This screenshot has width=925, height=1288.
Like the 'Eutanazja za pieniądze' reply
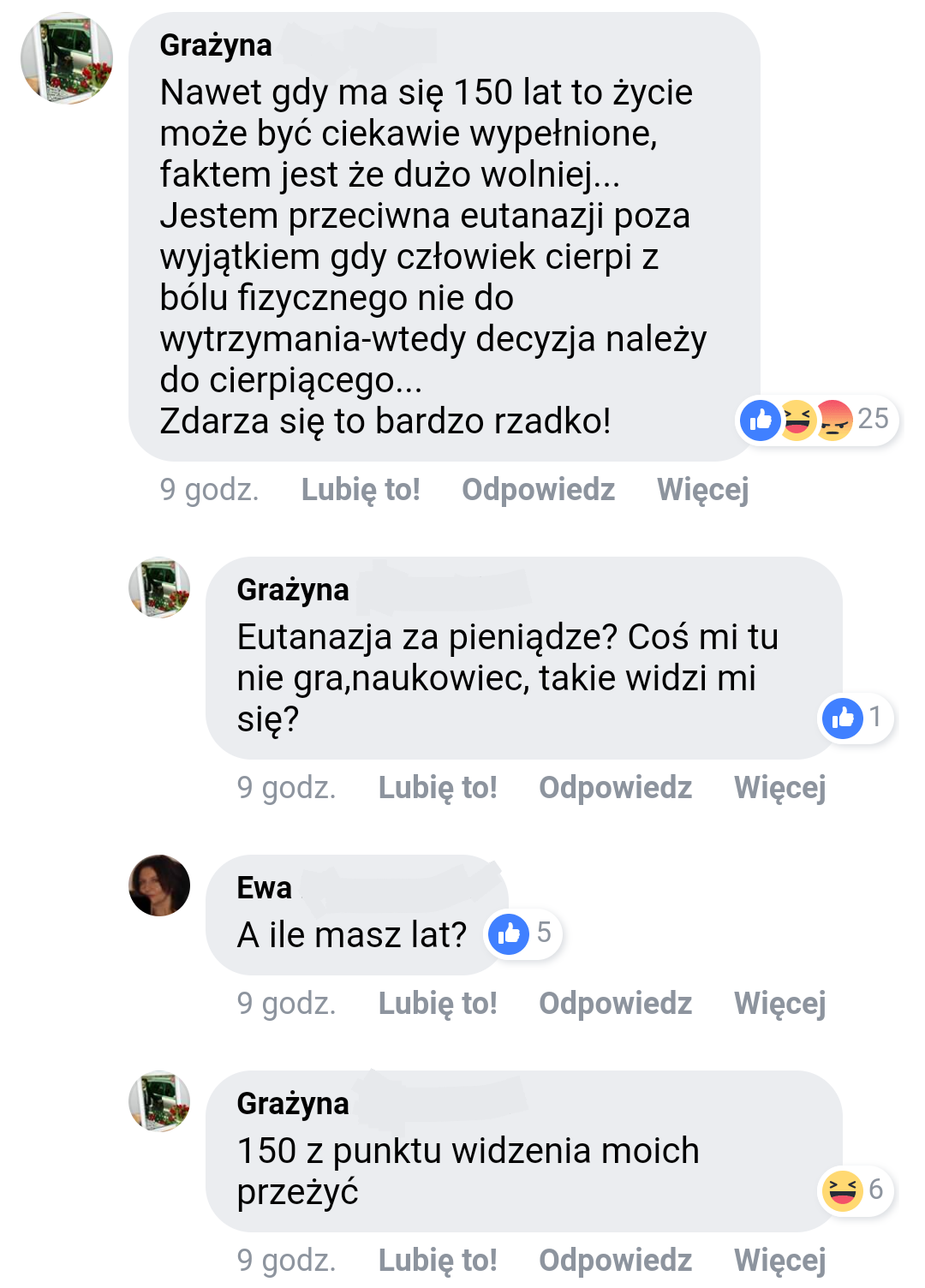pos(438,788)
